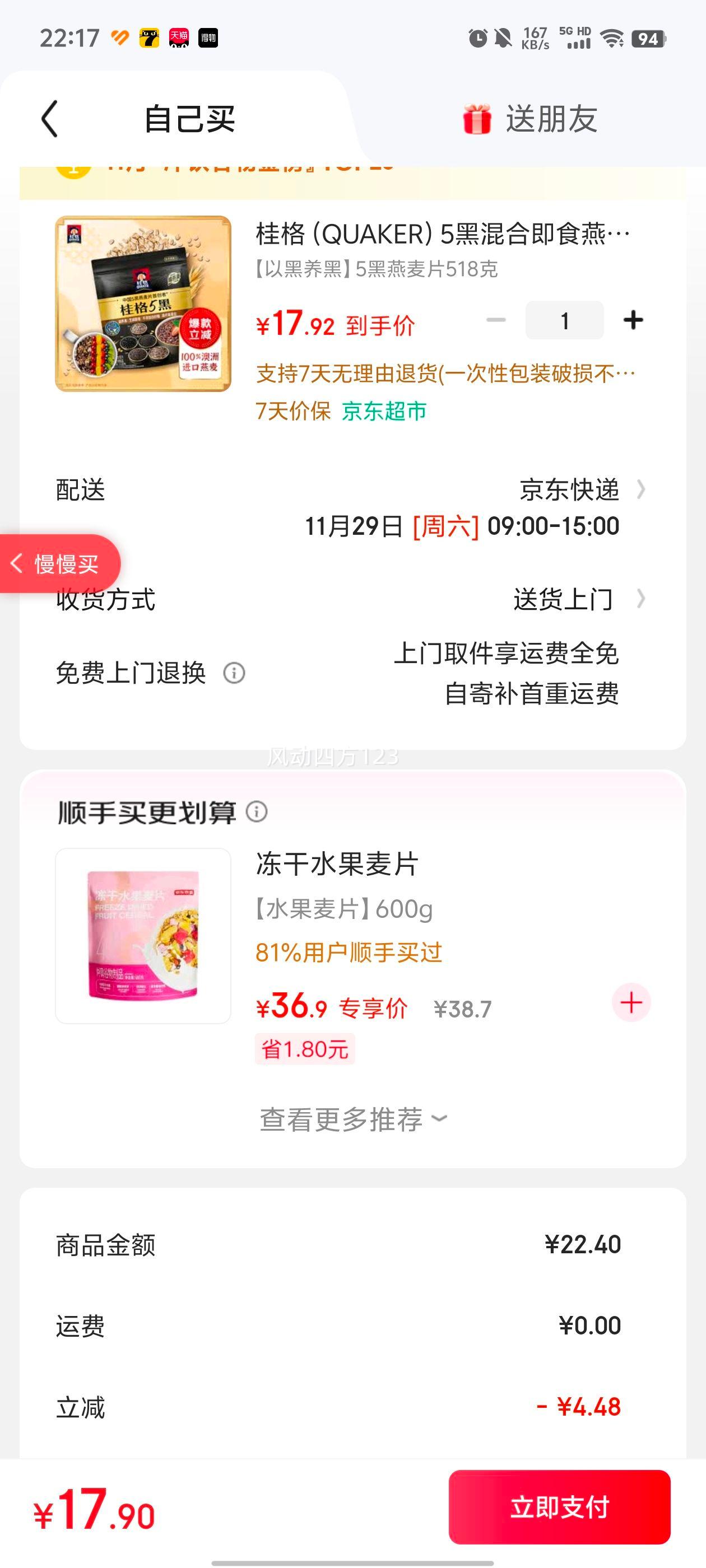This screenshot has width=706, height=1568.
Task: Select the 自己买 tab
Action: (x=189, y=119)
